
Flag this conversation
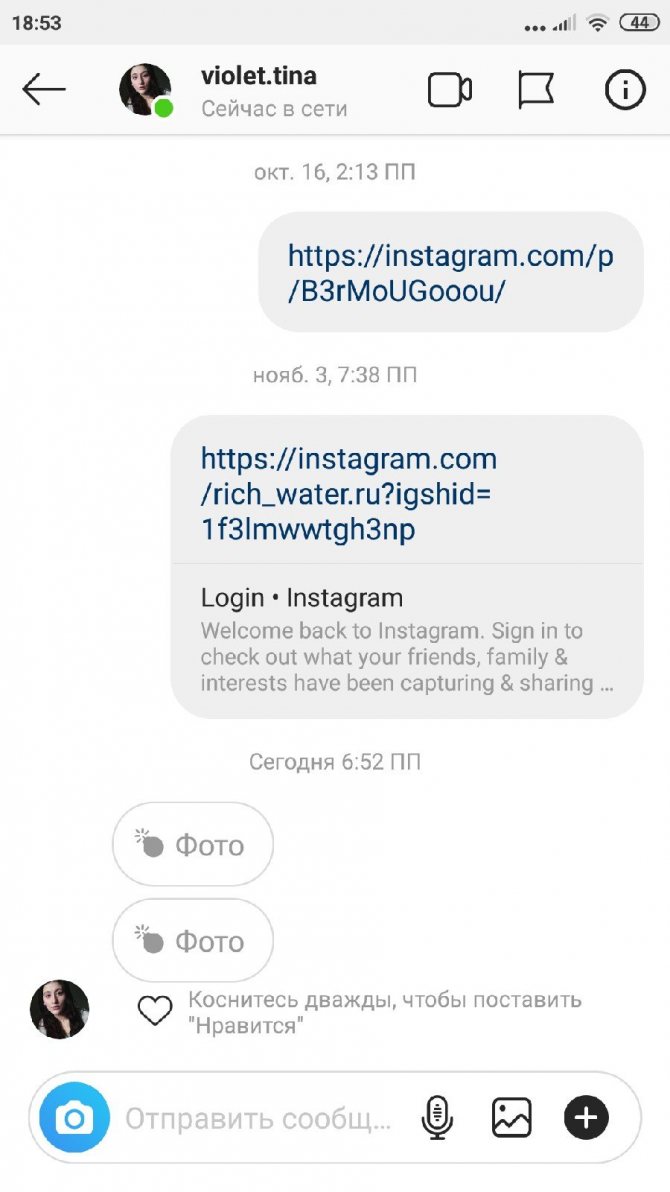click(x=536, y=90)
